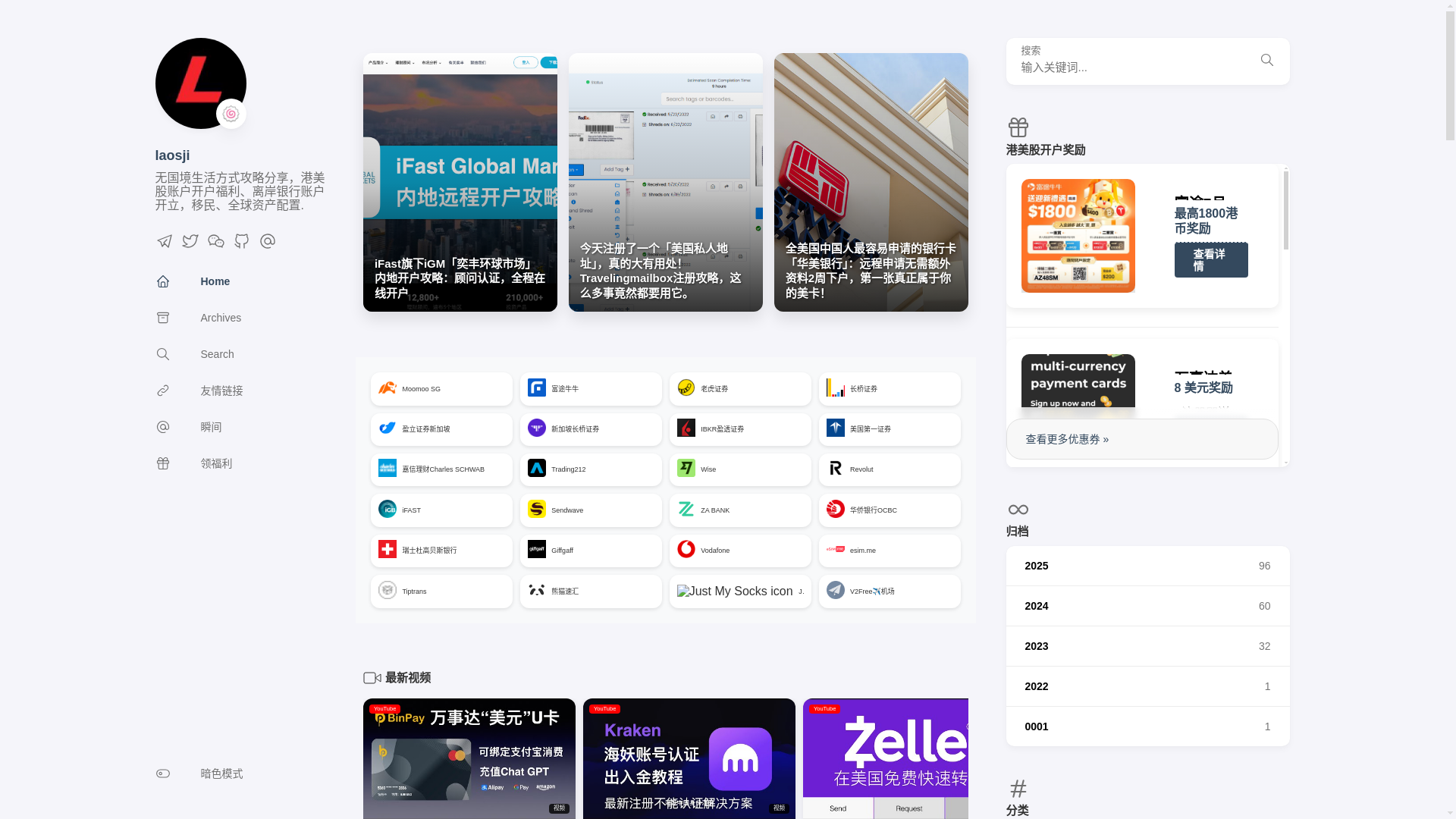Open the Twitter profile icon
This screenshot has width=1456, height=819.
click(190, 241)
